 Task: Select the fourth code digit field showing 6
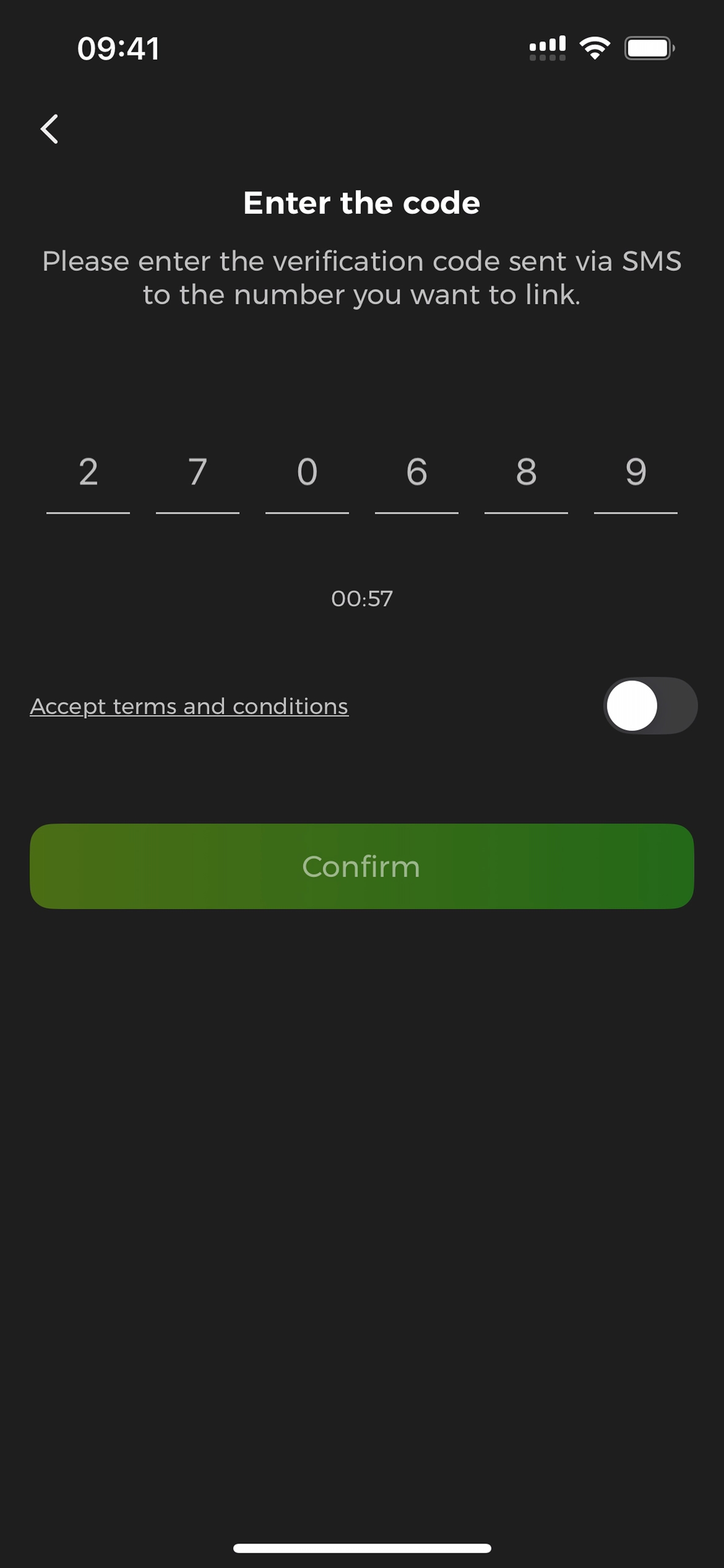[417, 476]
